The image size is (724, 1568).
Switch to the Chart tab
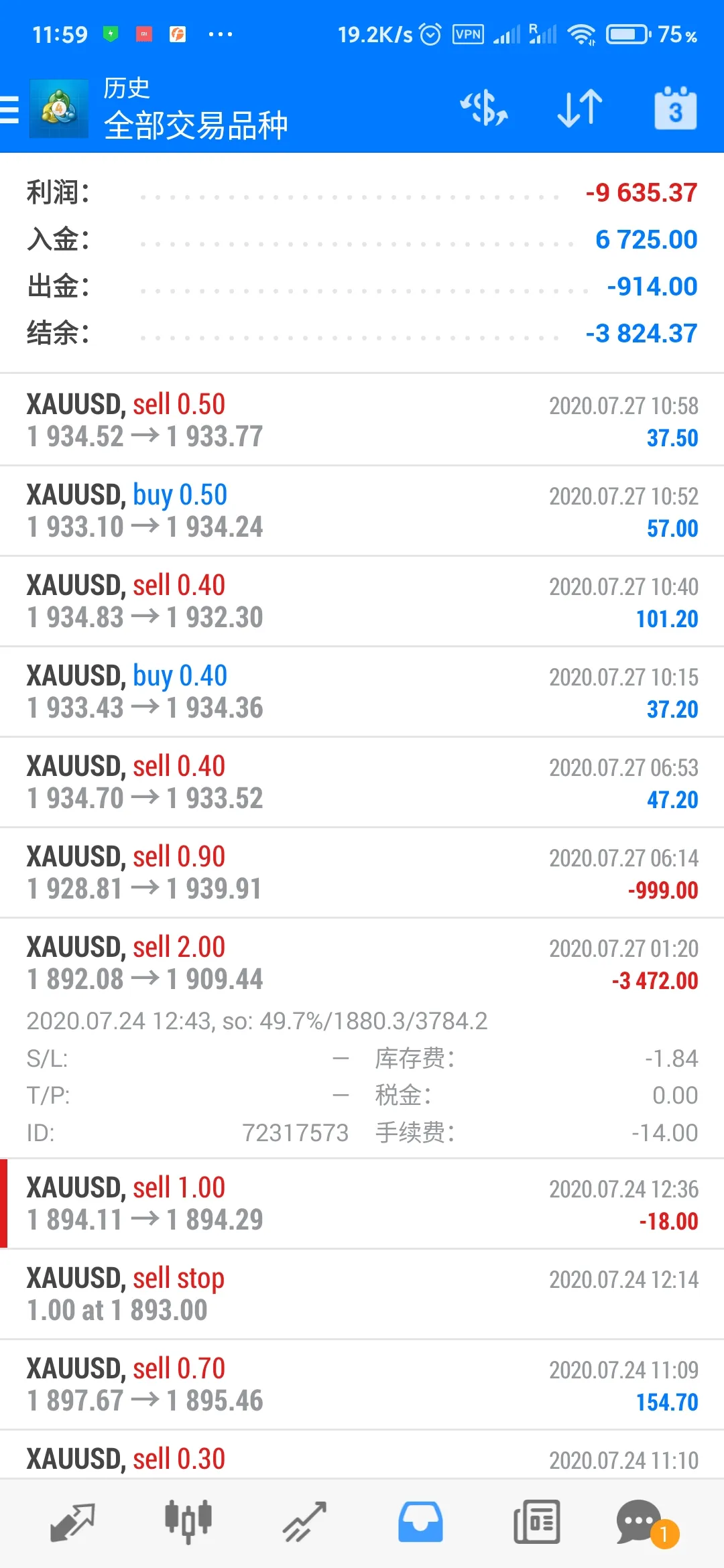188,1522
